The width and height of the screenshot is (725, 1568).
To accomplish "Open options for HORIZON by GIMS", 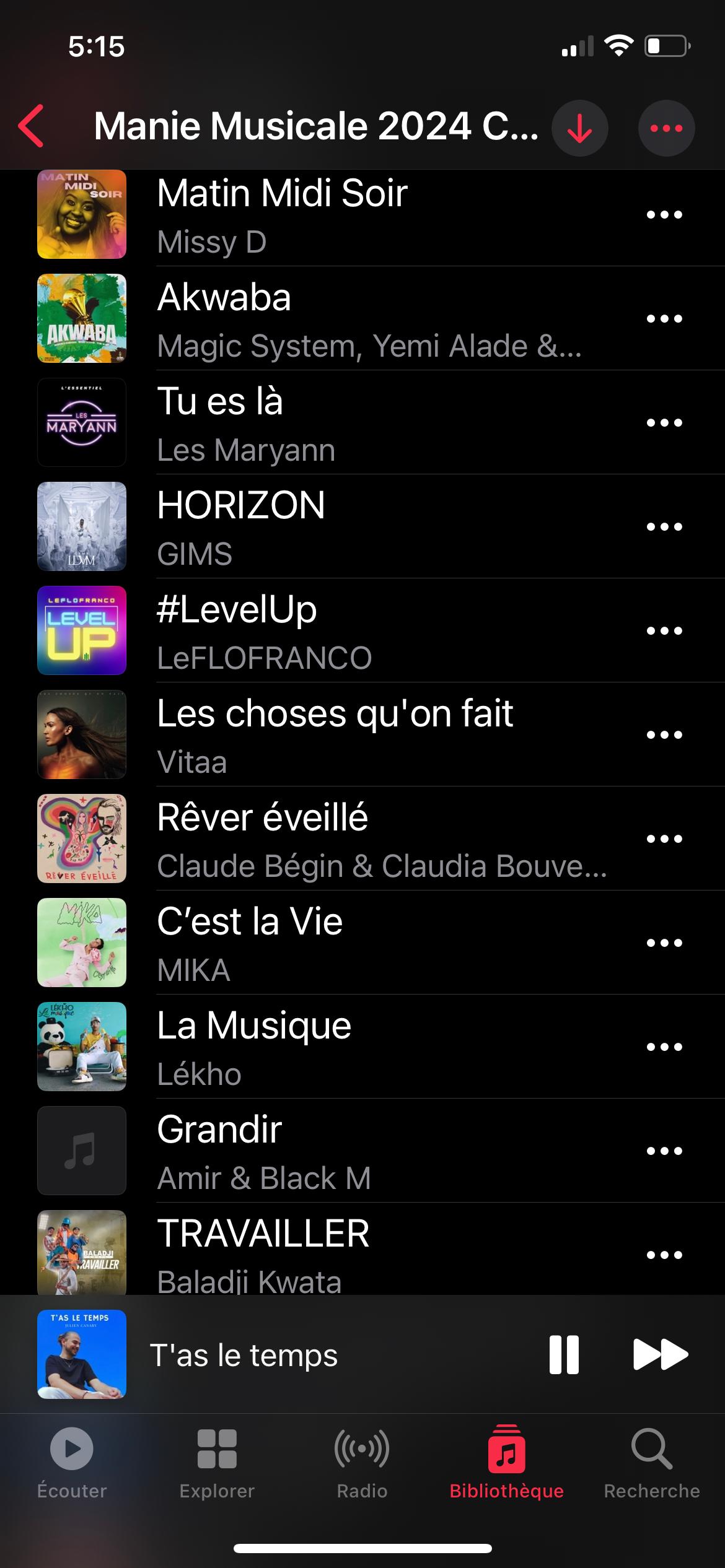I will pos(663,526).
